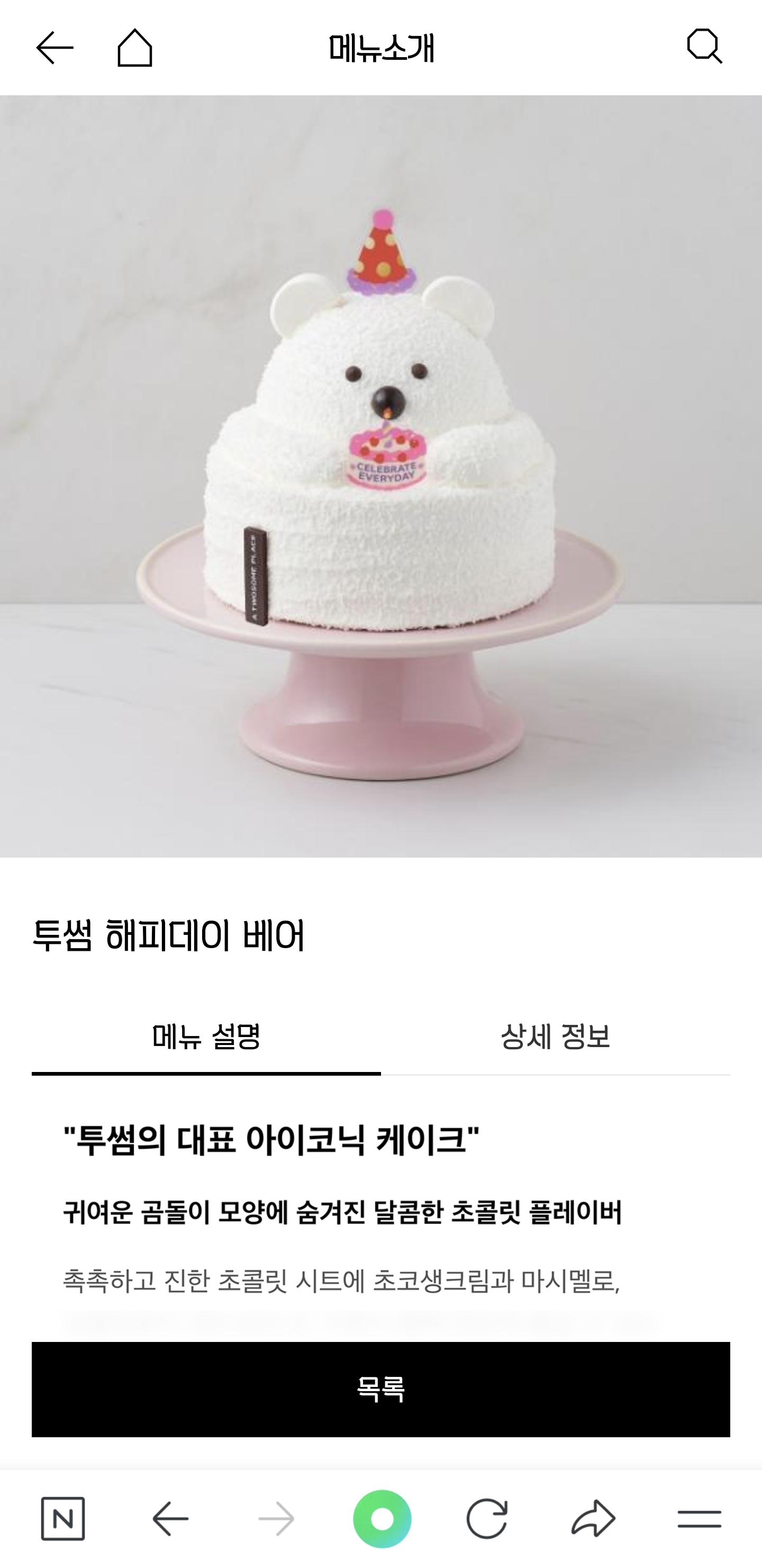The width and height of the screenshot is (762, 1568).
Task: Reload the current page
Action: click(x=487, y=1519)
